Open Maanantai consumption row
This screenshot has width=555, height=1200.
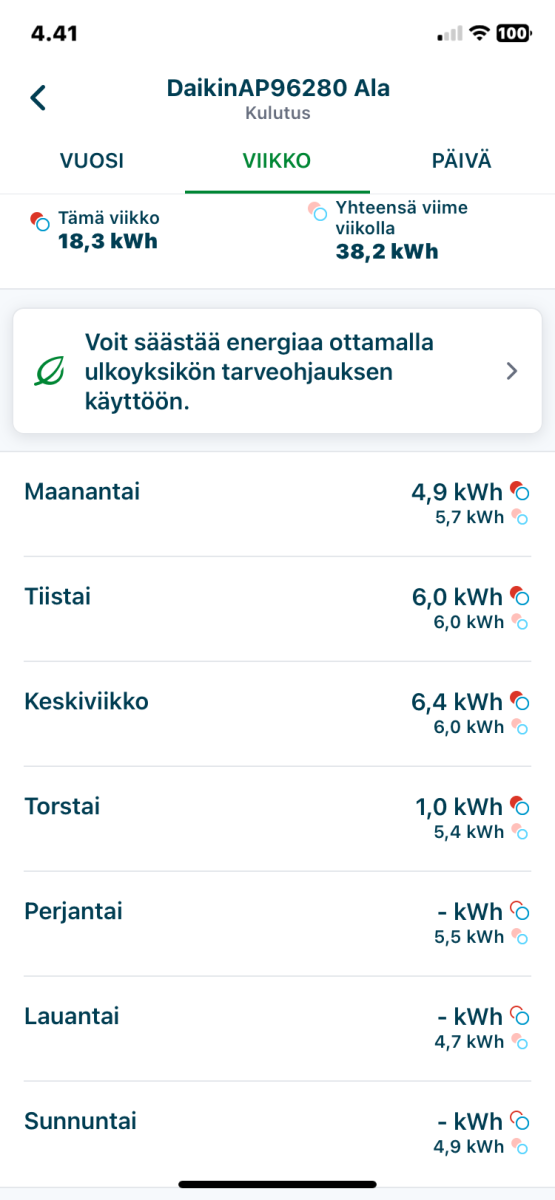tap(277, 504)
